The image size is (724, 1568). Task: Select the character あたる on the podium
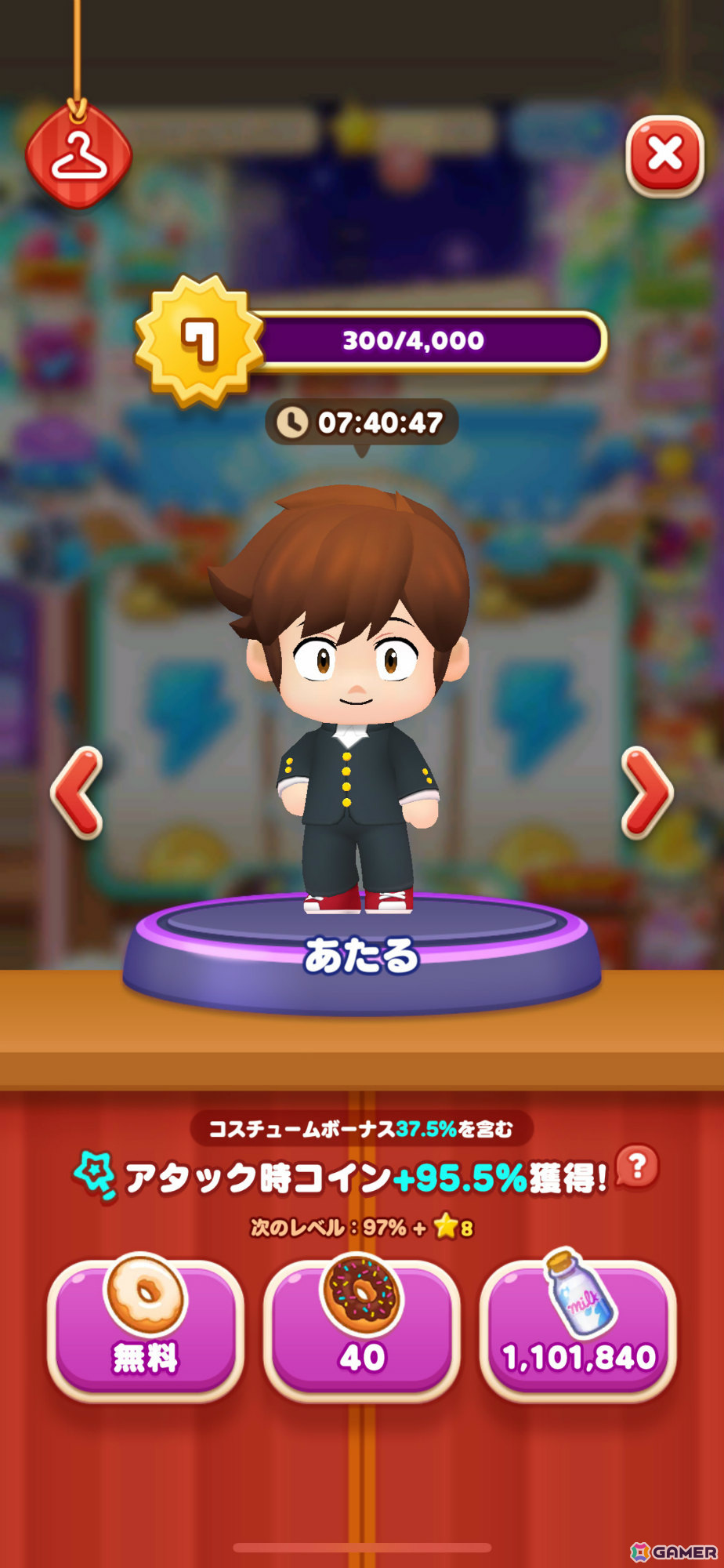tap(360, 706)
